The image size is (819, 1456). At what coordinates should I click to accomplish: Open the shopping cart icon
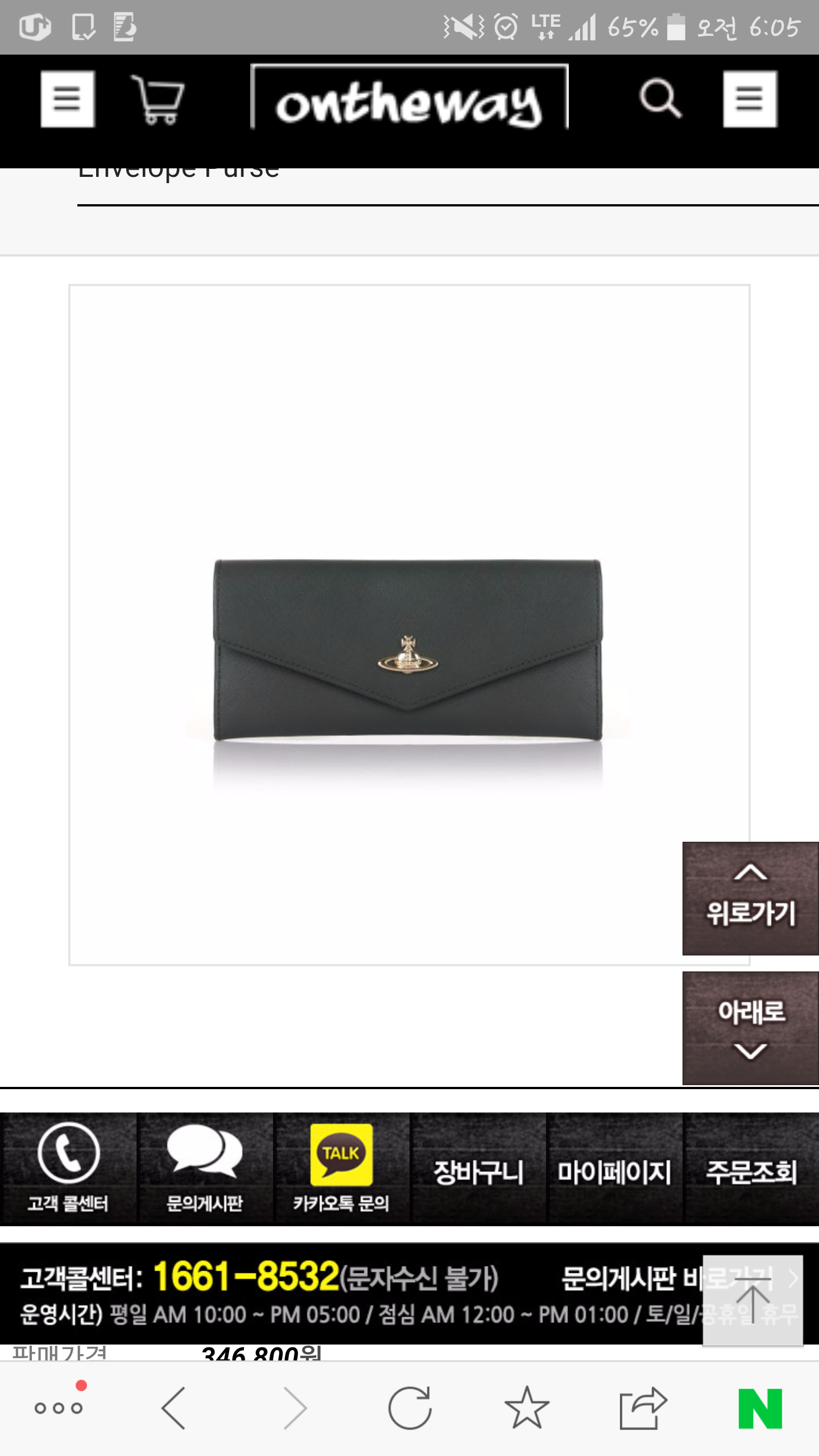(x=158, y=100)
